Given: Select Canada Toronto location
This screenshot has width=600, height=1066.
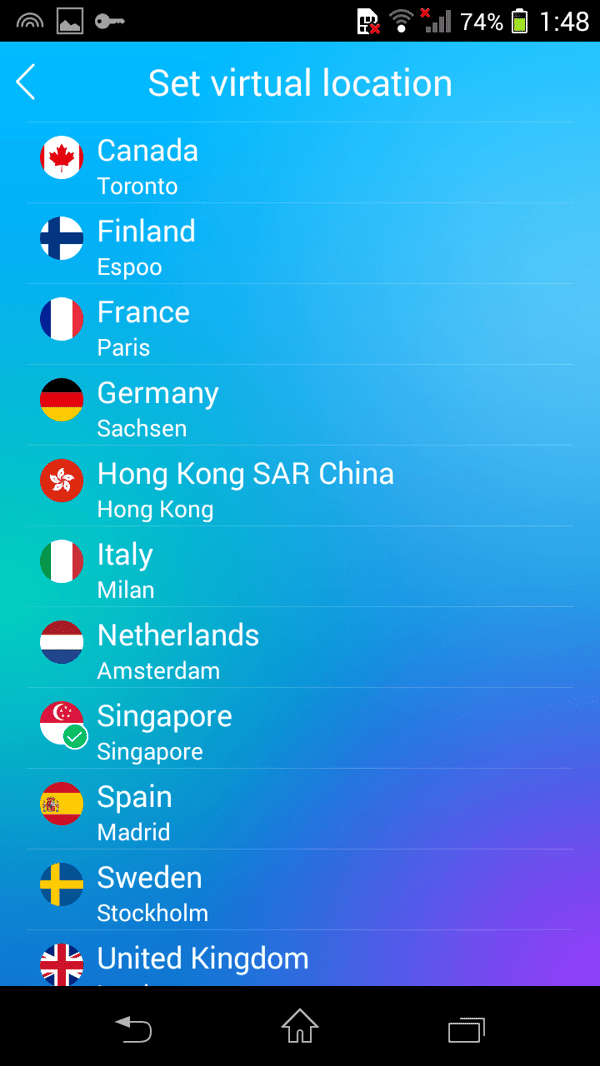Looking at the screenshot, I should [300, 162].
